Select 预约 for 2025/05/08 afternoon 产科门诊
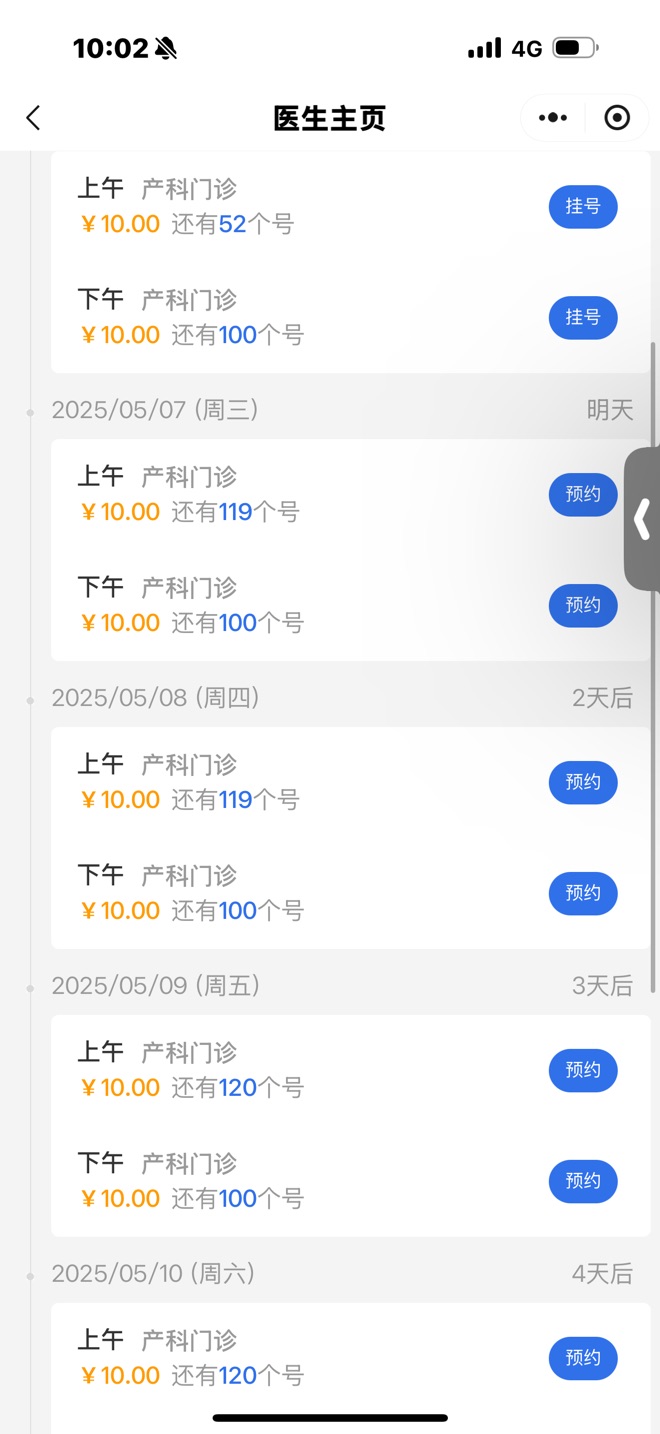 point(583,893)
